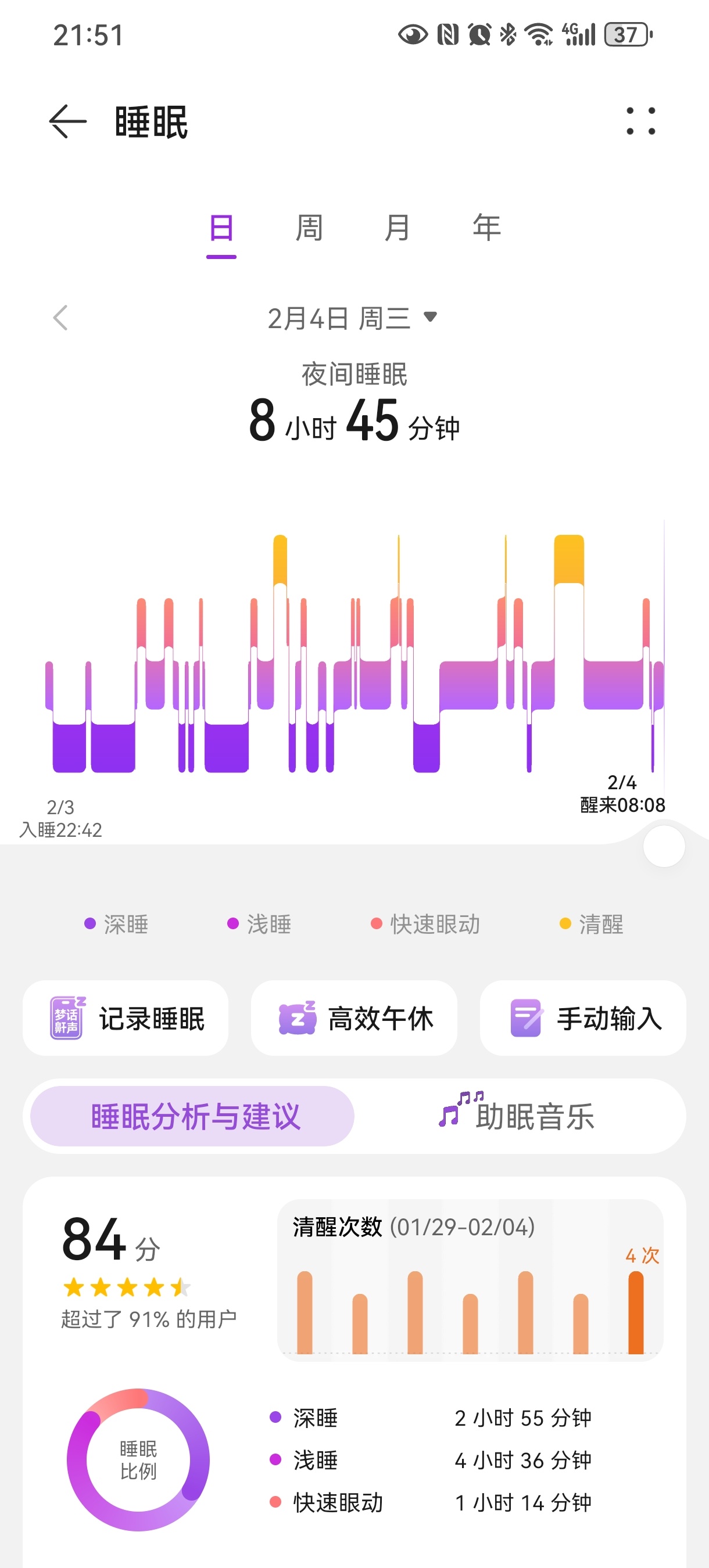This screenshot has width=709, height=1568.
Task: View the 清醒次数 weekly chart card
Action: [470, 1280]
